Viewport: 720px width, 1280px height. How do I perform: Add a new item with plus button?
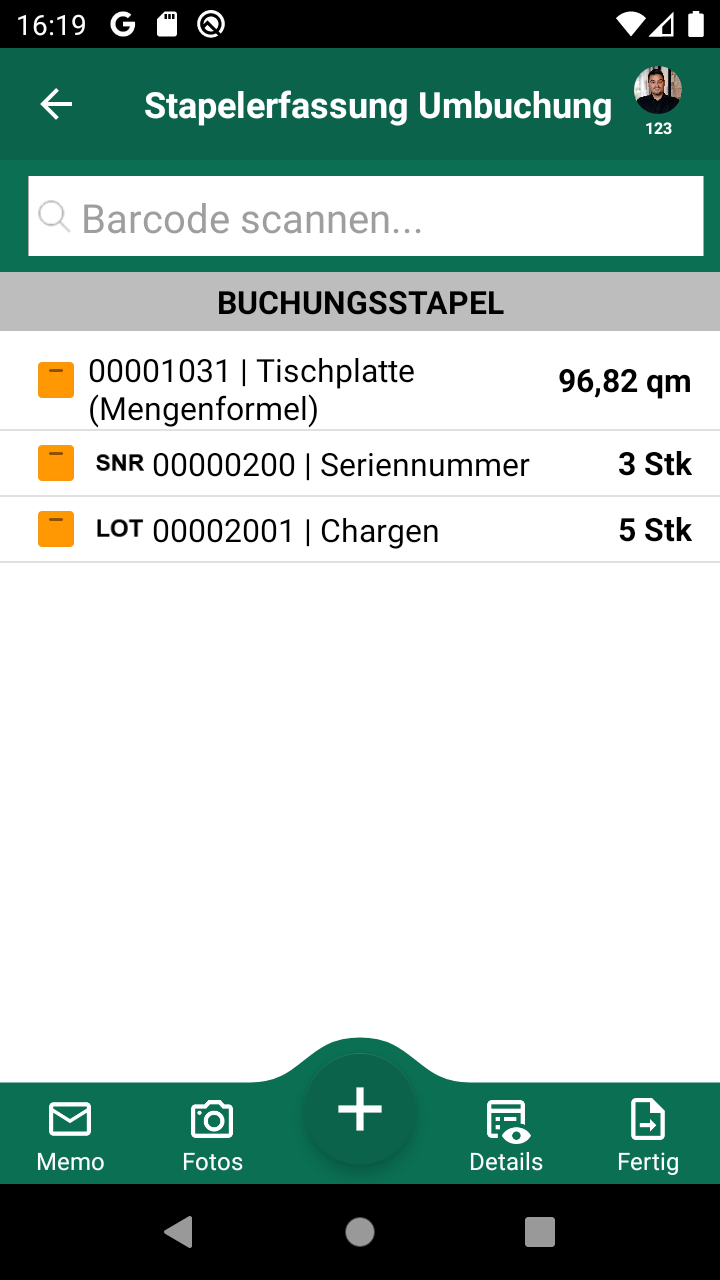(x=360, y=1110)
